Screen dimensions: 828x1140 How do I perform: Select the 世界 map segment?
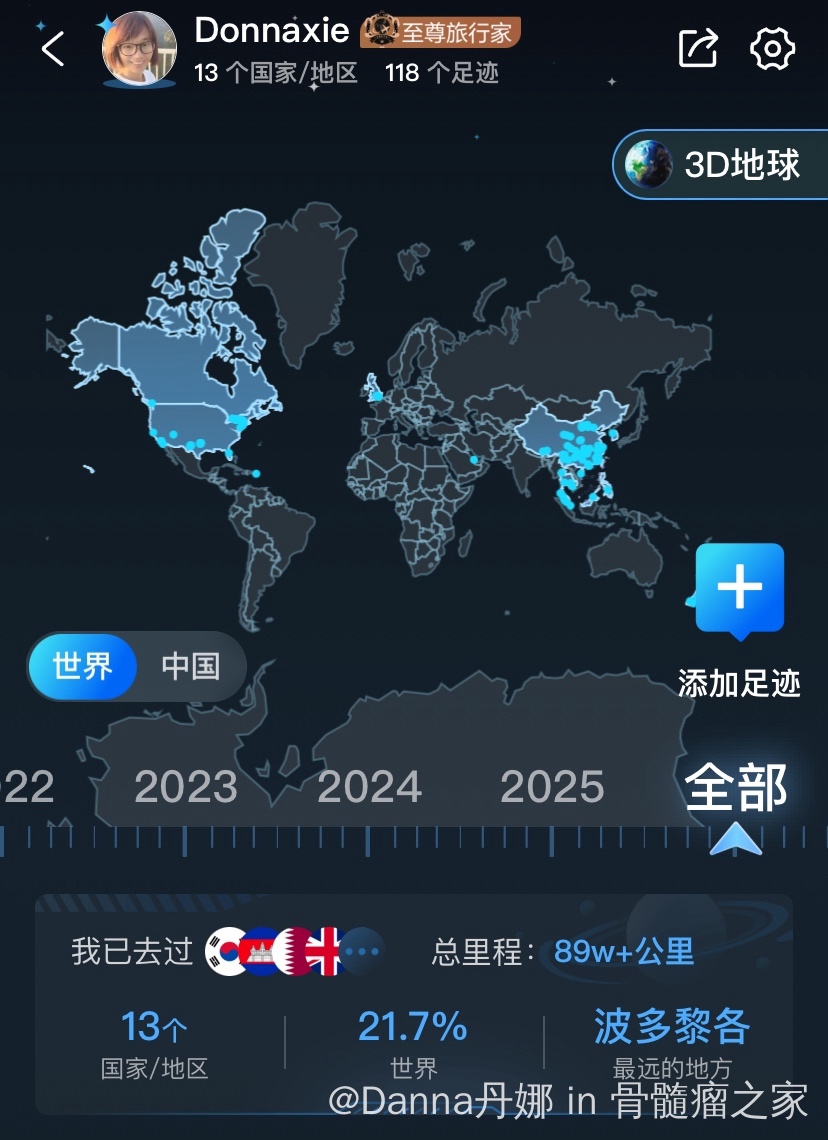tap(83, 666)
